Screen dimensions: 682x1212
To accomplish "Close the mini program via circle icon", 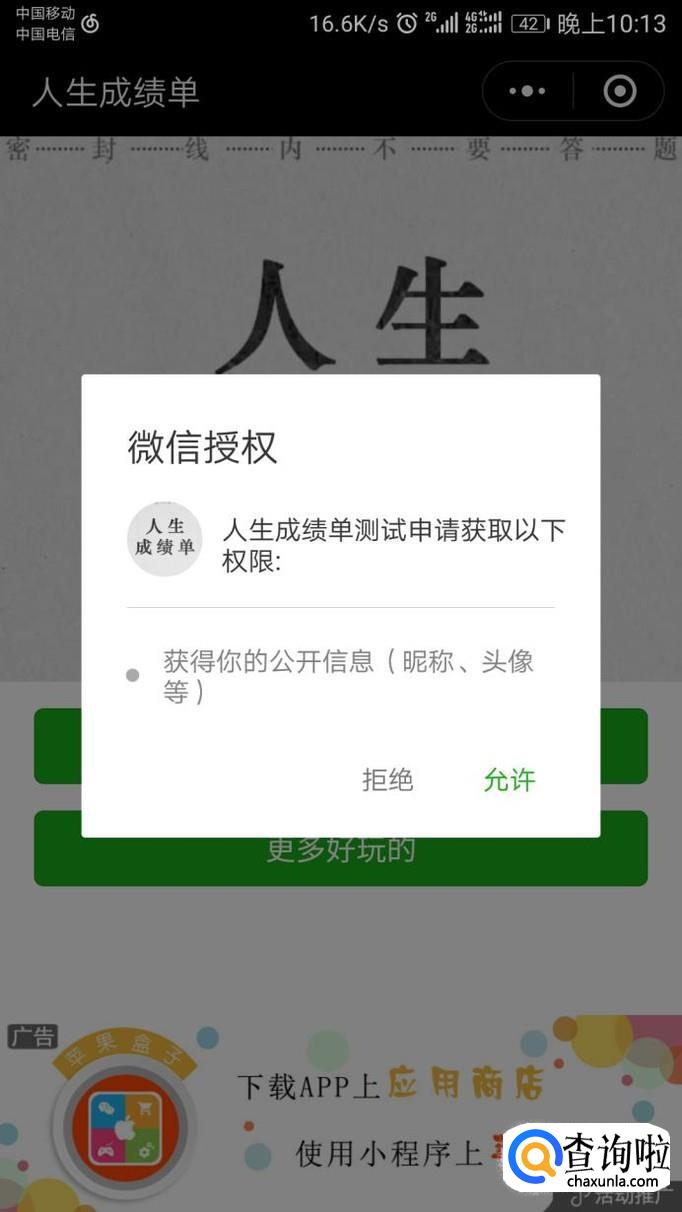I will [x=620, y=92].
